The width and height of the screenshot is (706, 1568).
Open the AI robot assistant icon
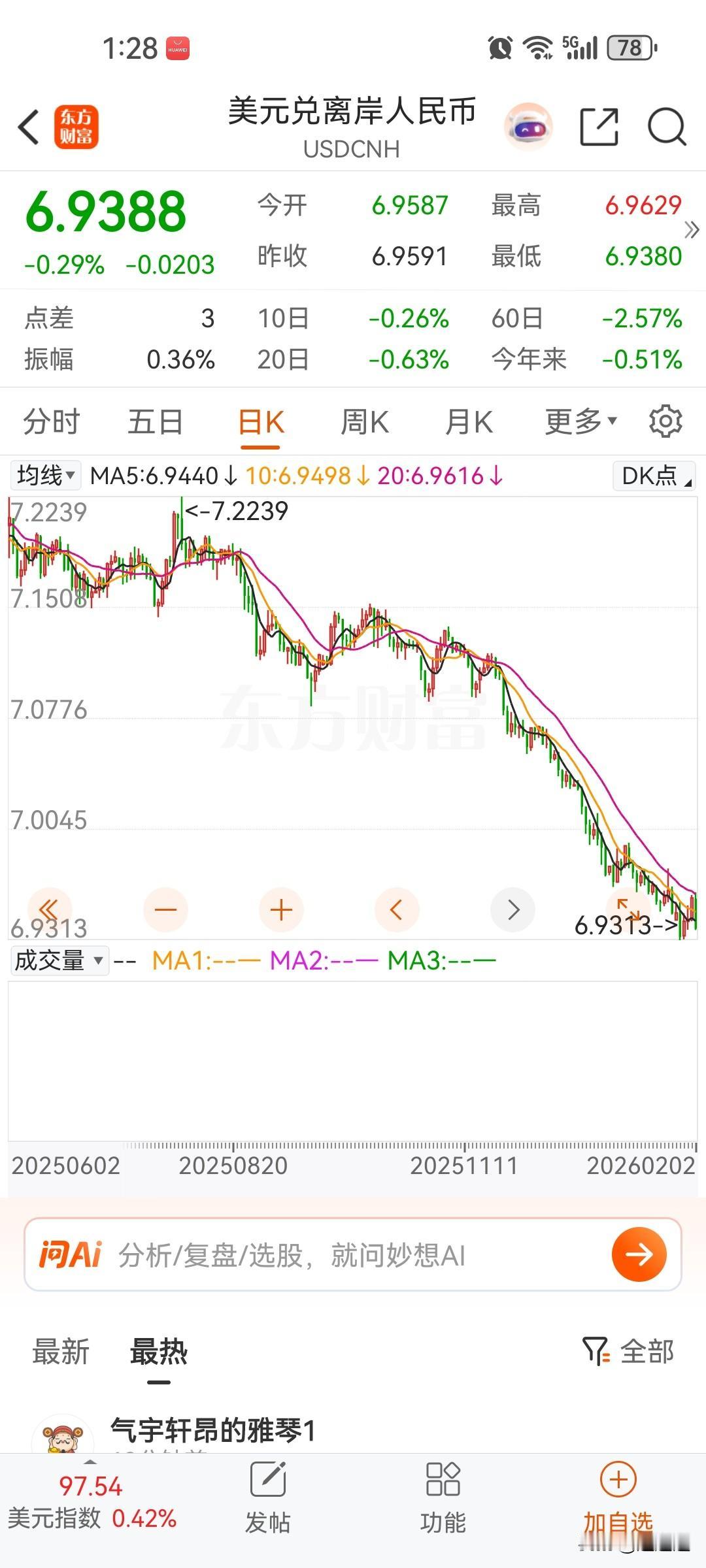(528, 127)
